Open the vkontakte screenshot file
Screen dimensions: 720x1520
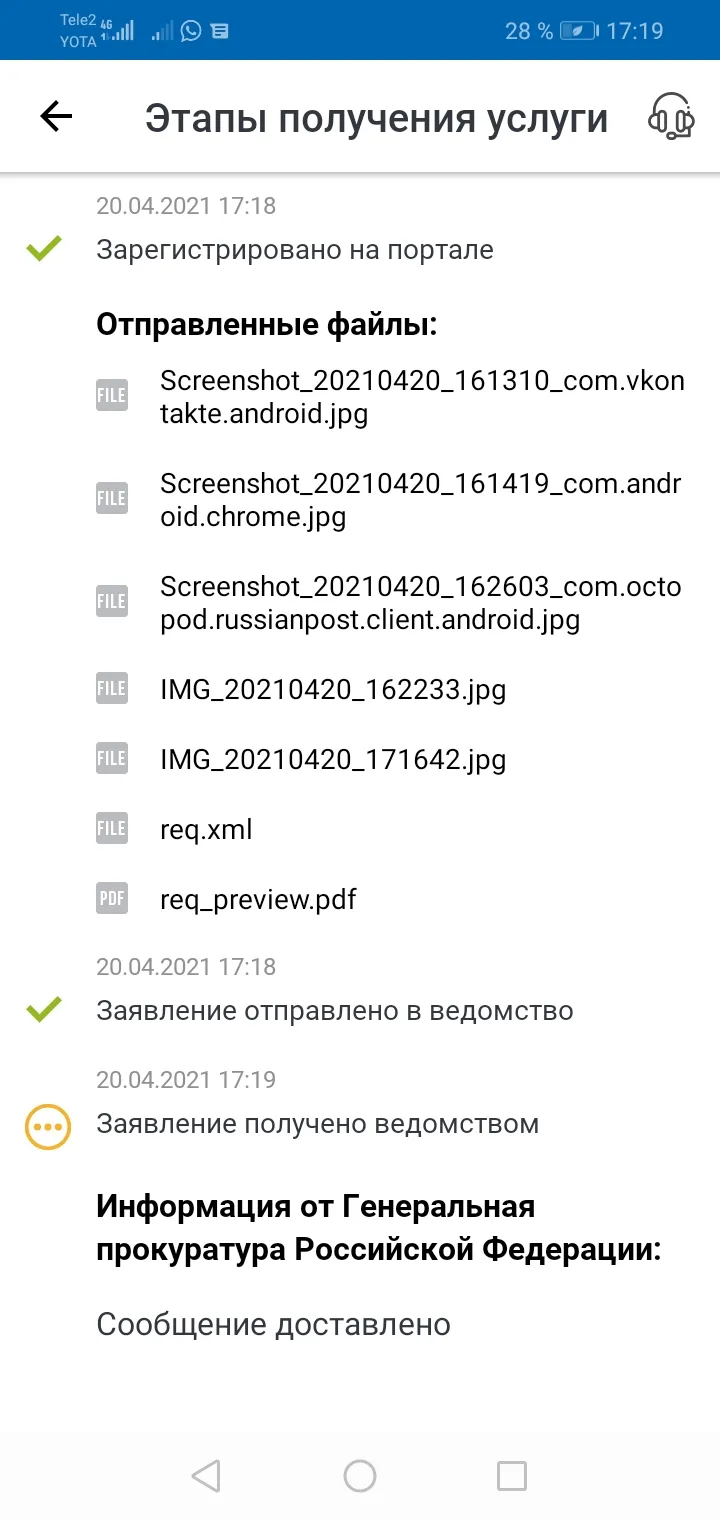pyautogui.click(x=390, y=397)
